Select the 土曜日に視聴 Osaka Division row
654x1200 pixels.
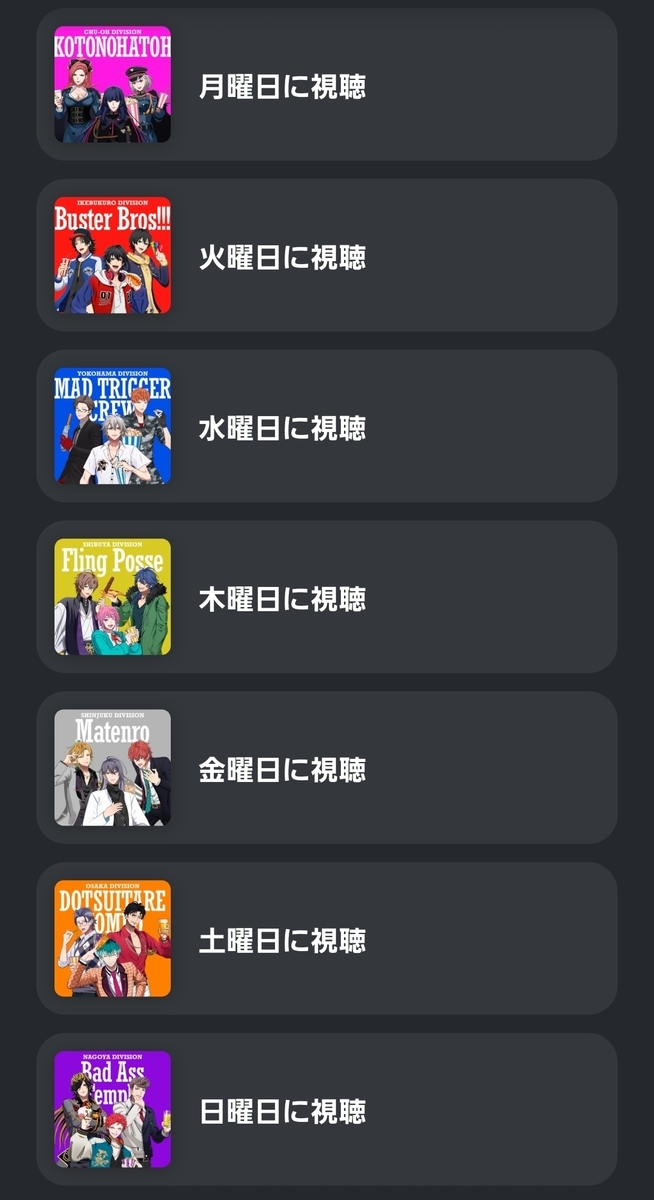(326, 940)
